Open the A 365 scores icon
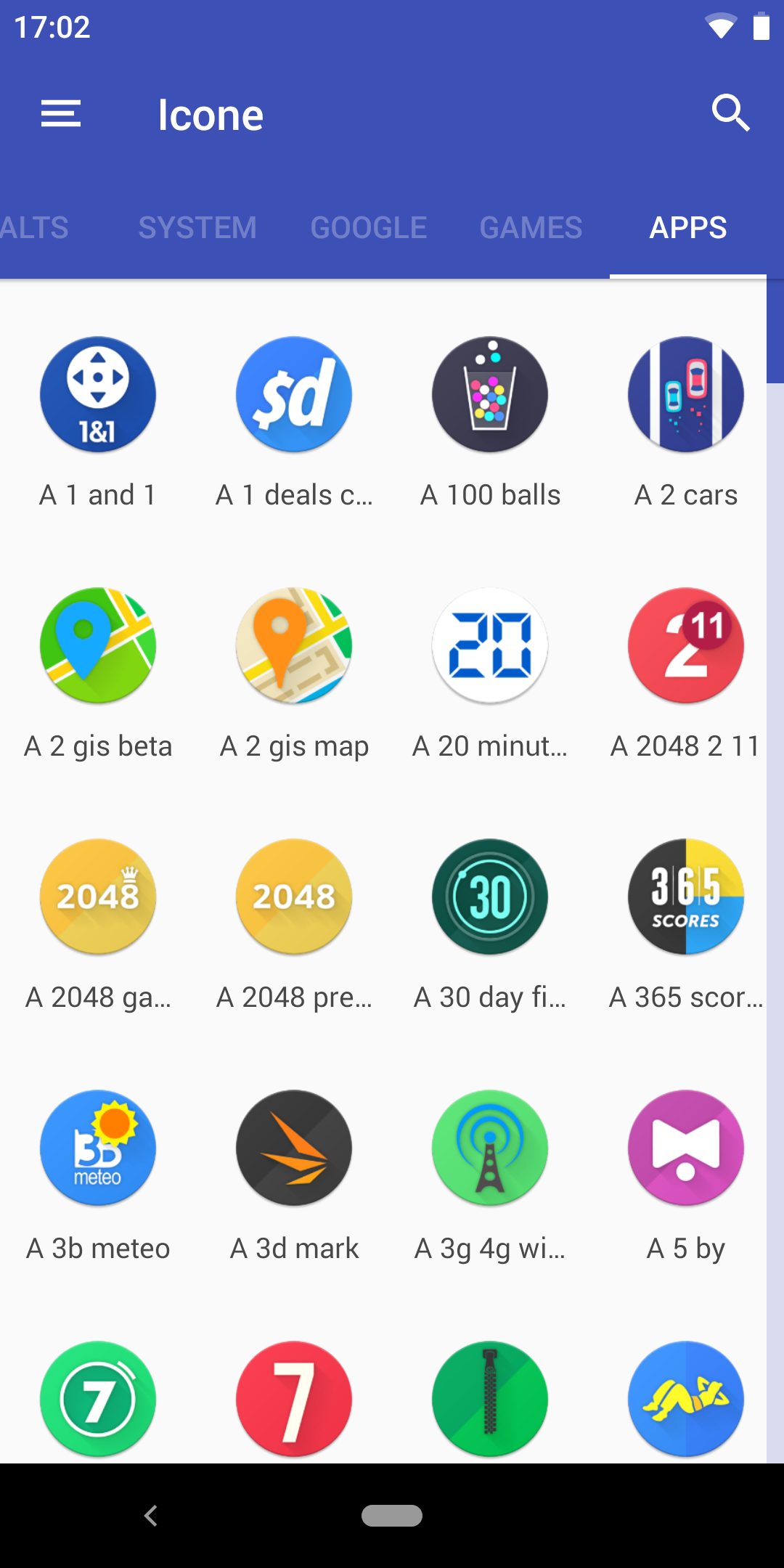This screenshot has width=784, height=1568. [x=686, y=897]
